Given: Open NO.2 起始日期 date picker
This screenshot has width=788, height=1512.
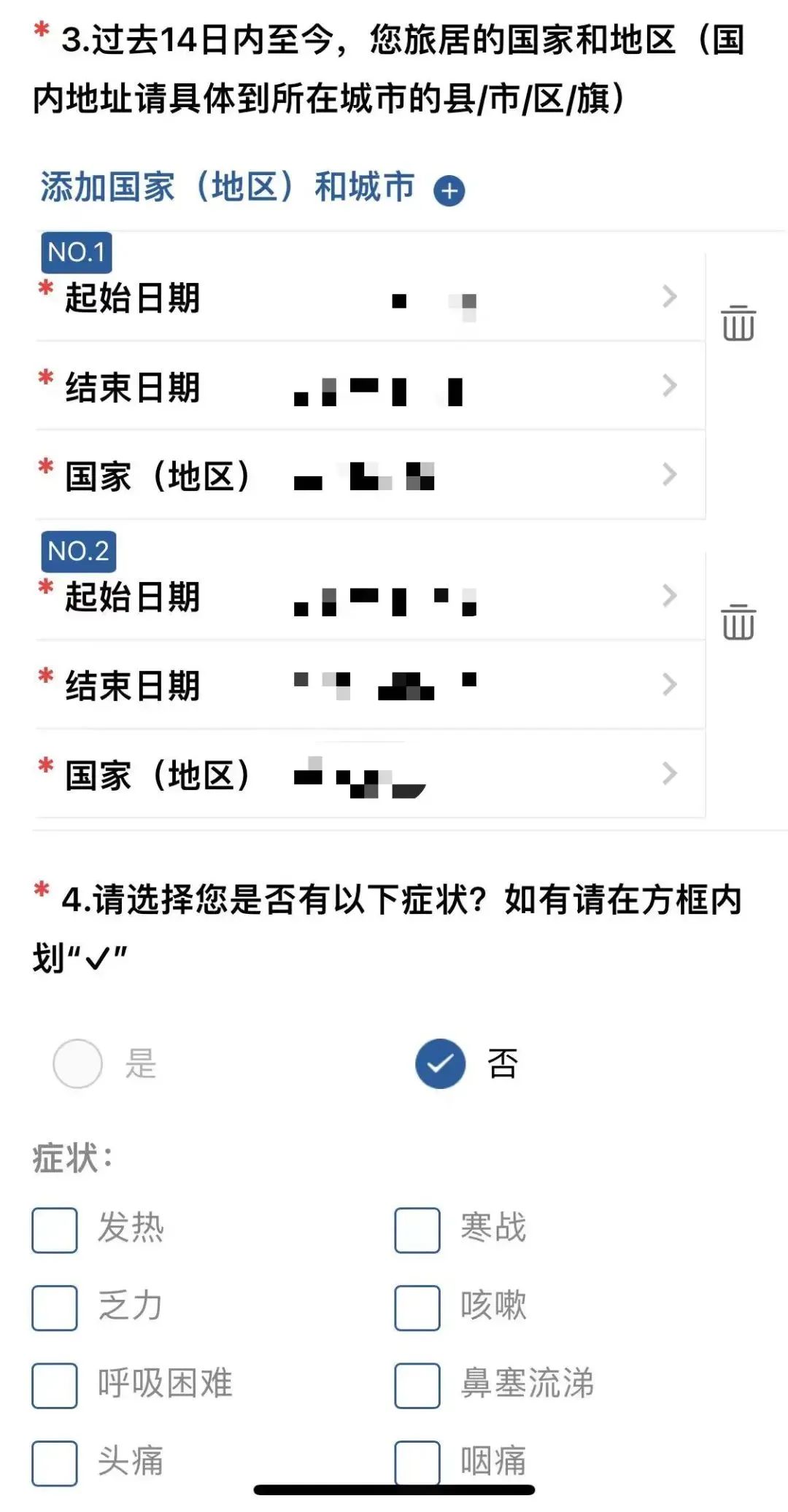Looking at the screenshot, I should point(370,597).
